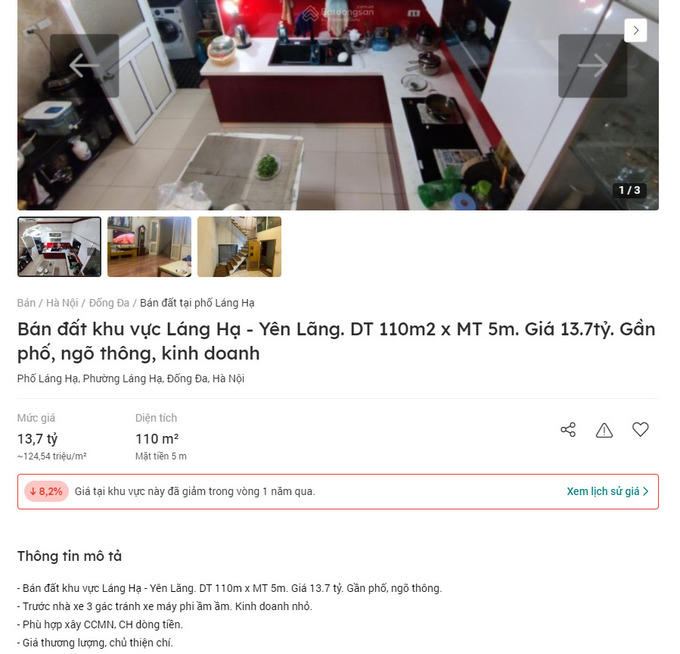Open the Bán breadcrumb link

26,303
